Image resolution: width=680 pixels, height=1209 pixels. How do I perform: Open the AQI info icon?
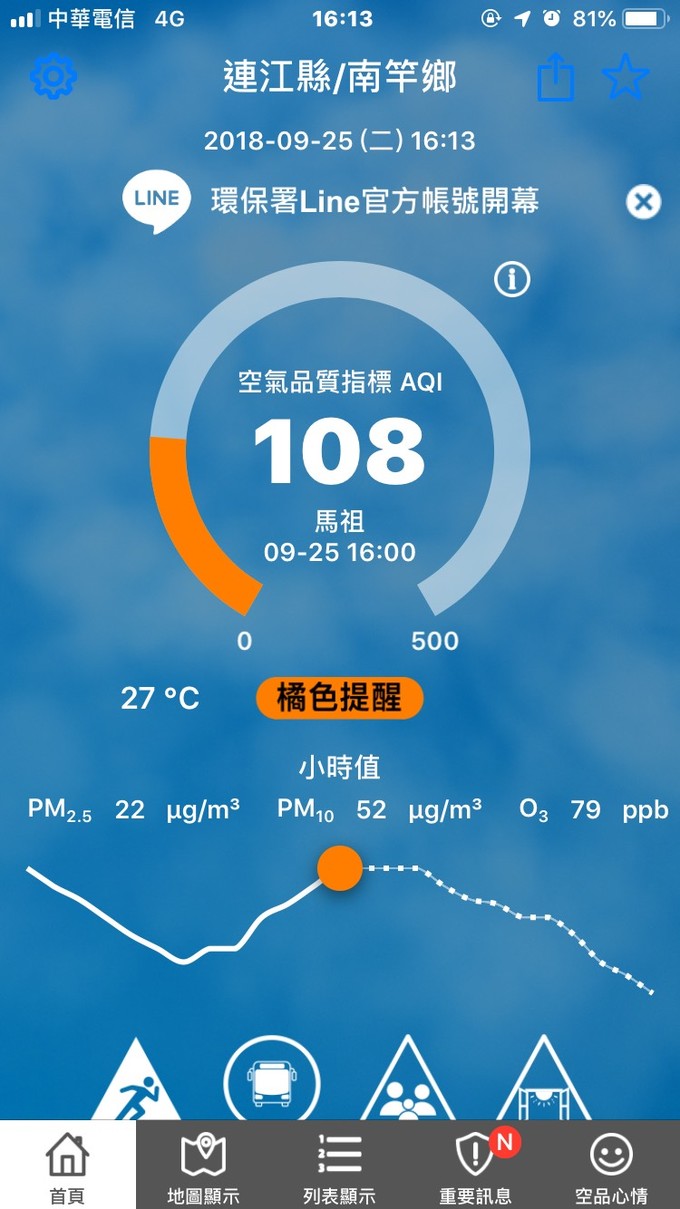pos(512,281)
